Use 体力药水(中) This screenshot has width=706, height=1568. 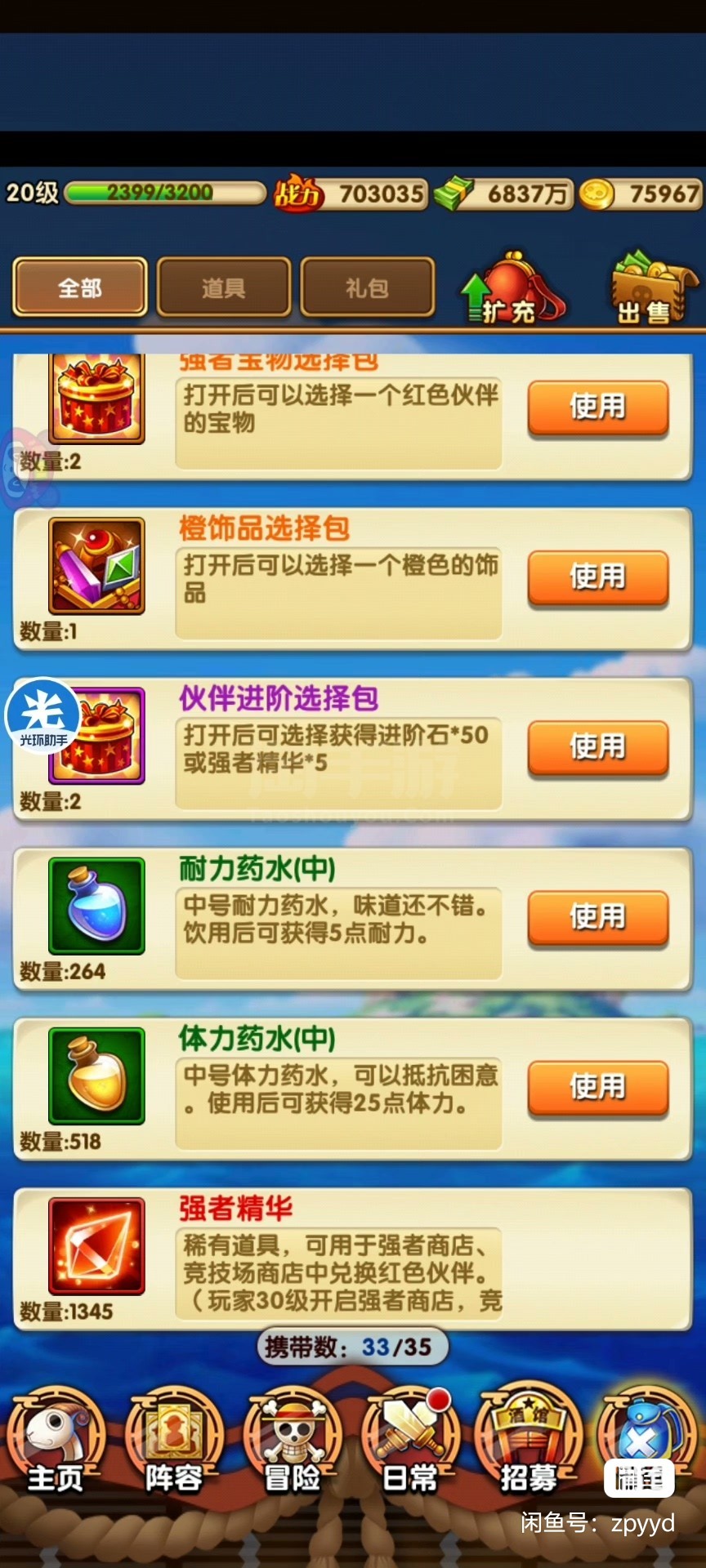click(598, 1087)
